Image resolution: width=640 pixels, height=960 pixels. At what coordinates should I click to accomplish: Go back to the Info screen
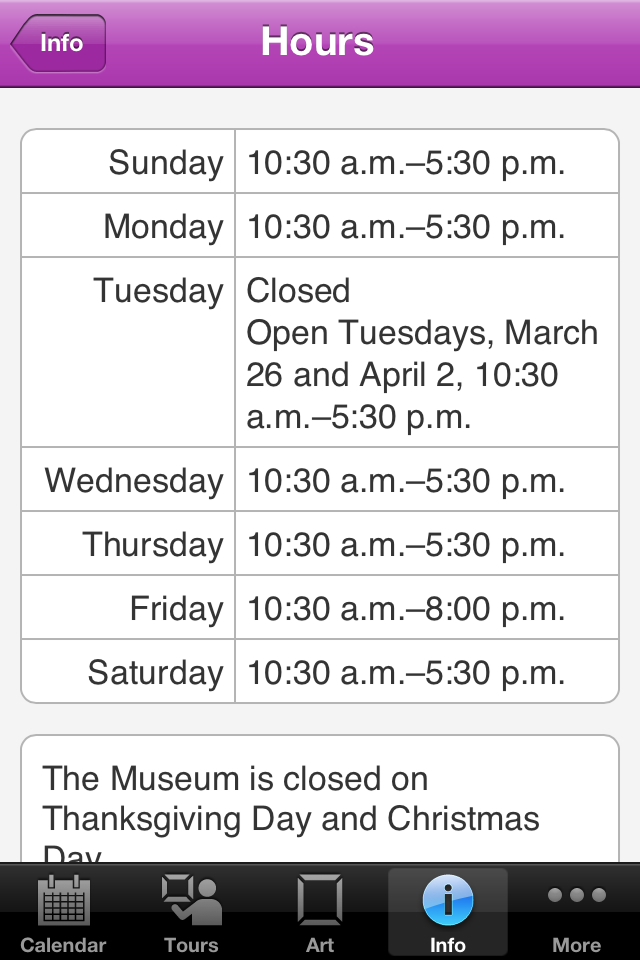59,44
